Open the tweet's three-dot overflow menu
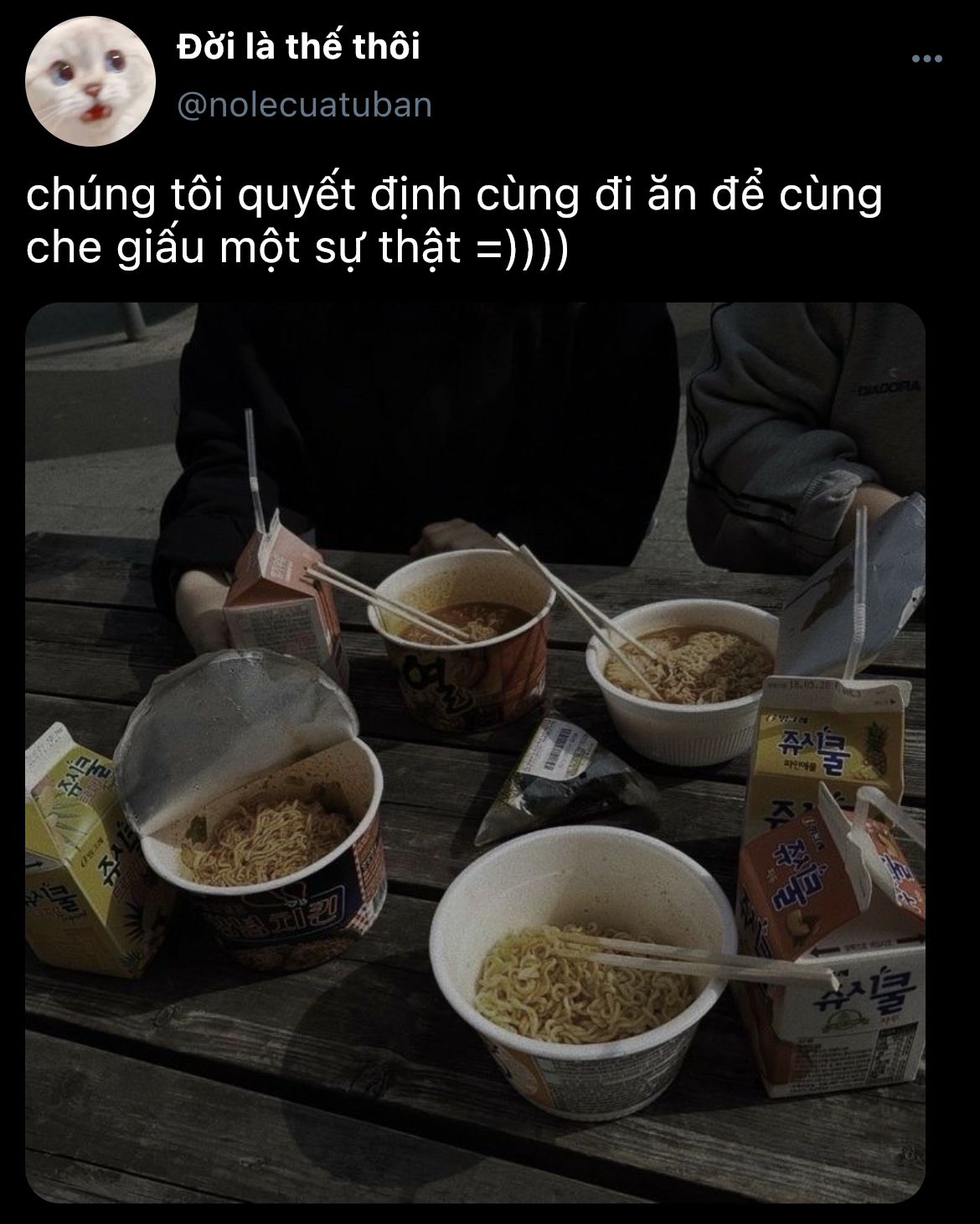The image size is (980, 1224). click(927, 59)
